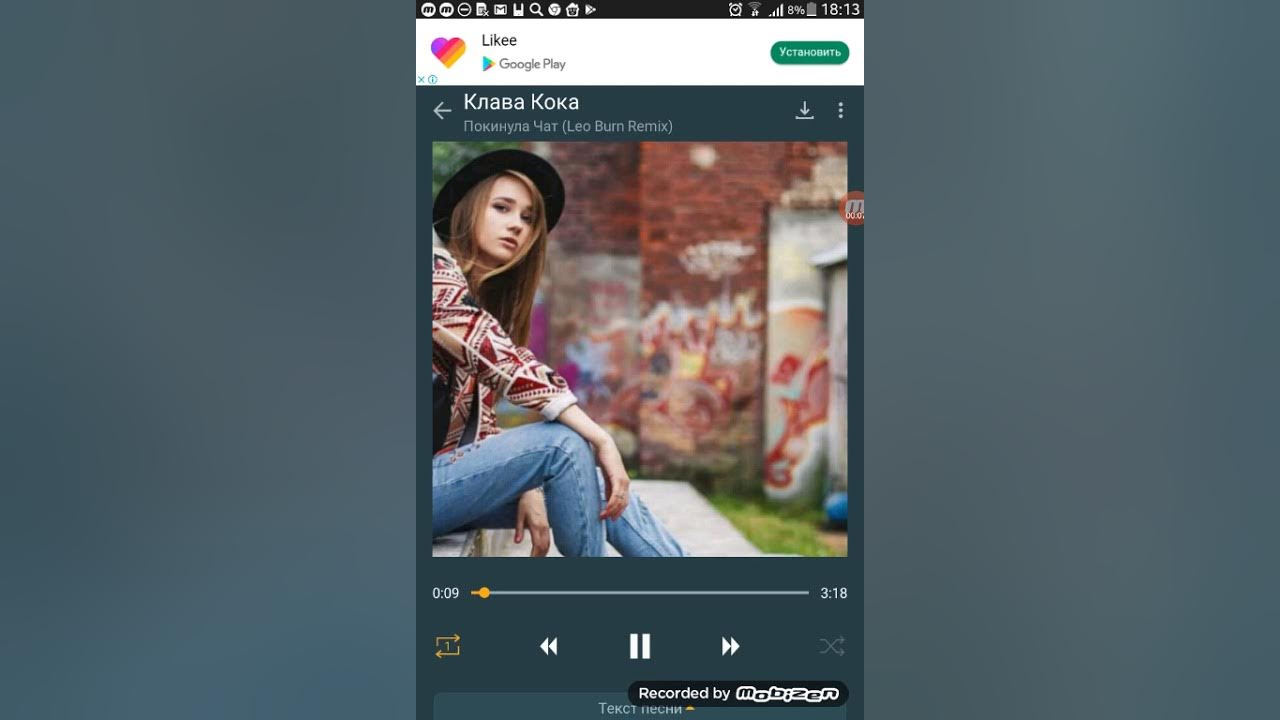The height and width of the screenshot is (720, 1280).
Task: Pause the playing song
Action: pos(640,646)
